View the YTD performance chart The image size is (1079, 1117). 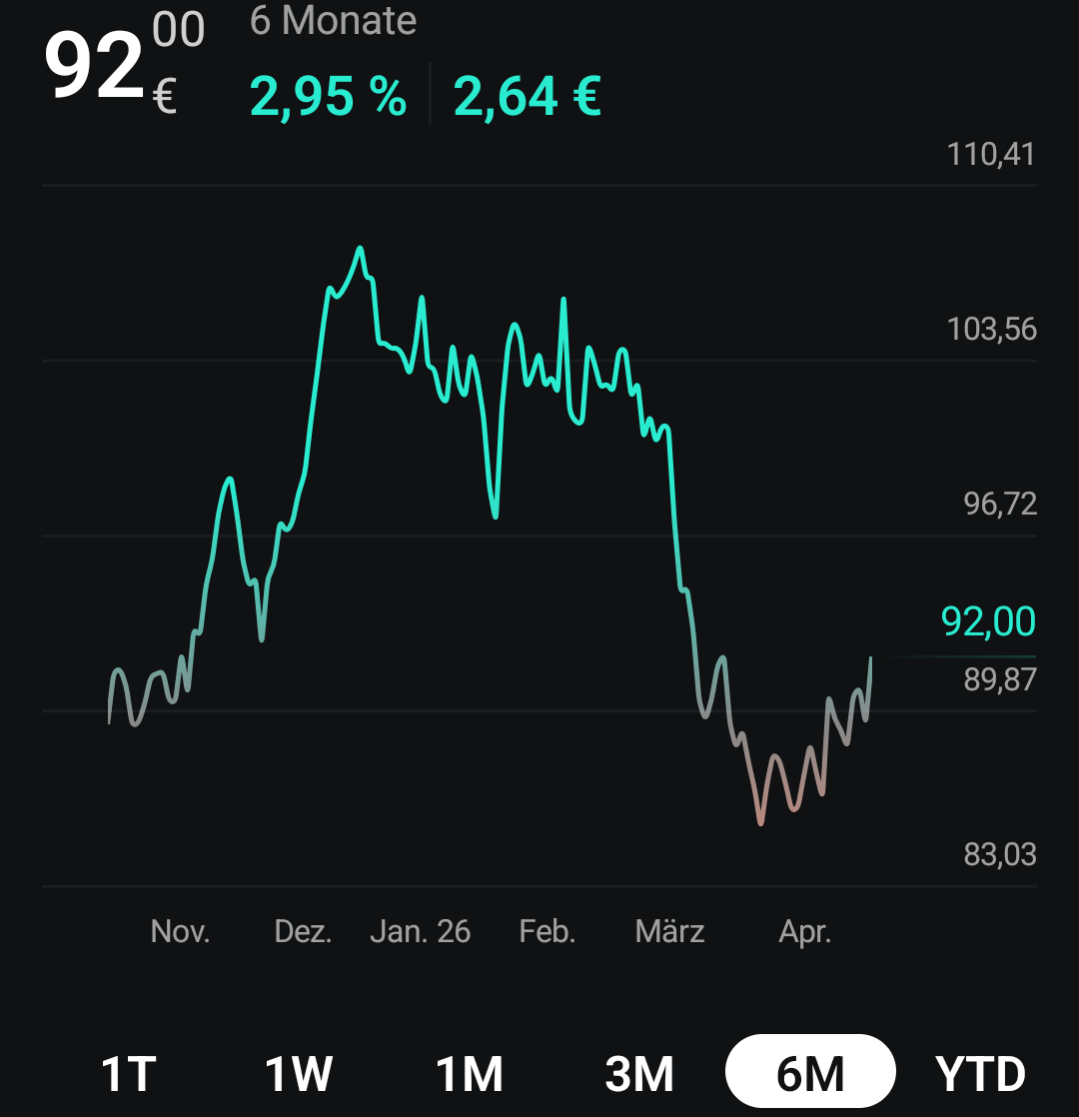(981, 1074)
